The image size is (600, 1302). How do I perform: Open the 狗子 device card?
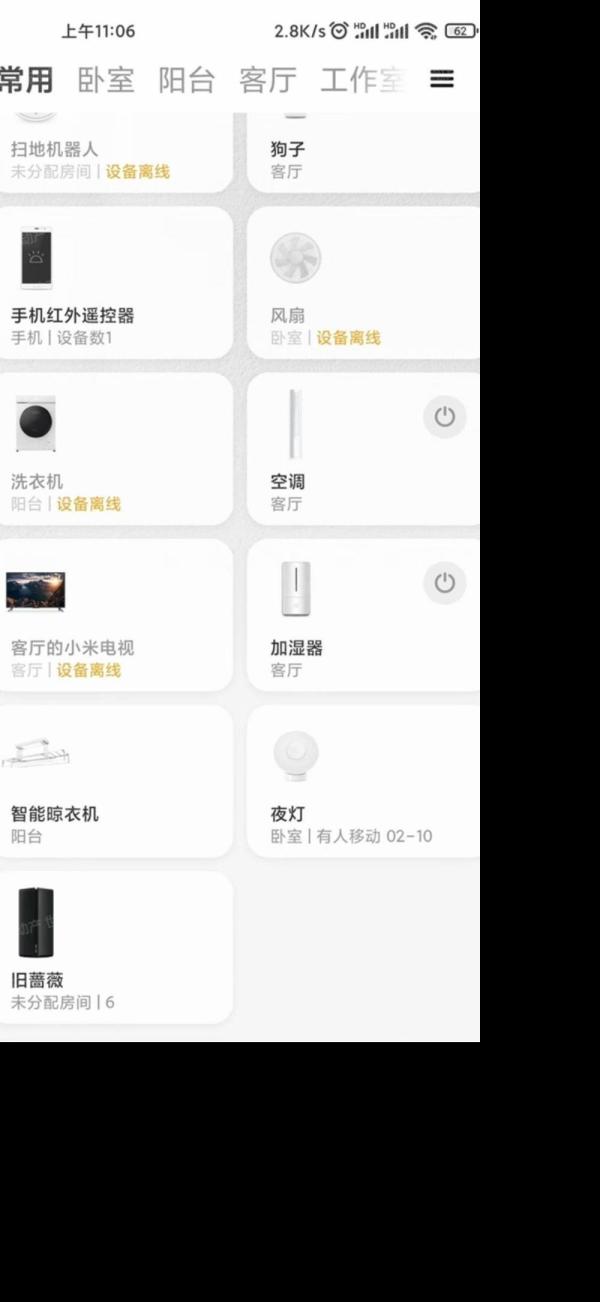pos(362,155)
